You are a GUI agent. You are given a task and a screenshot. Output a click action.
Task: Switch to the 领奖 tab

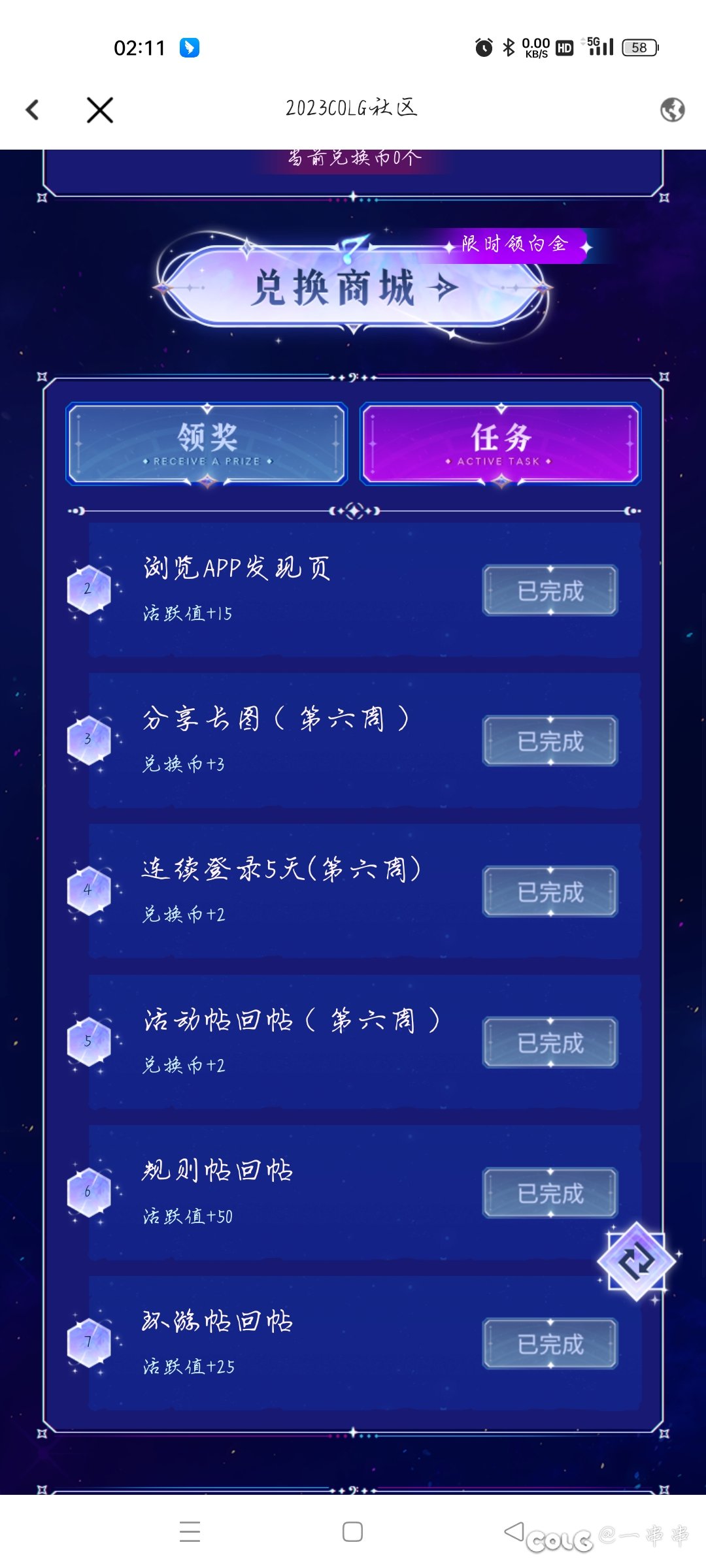pos(207,444)
